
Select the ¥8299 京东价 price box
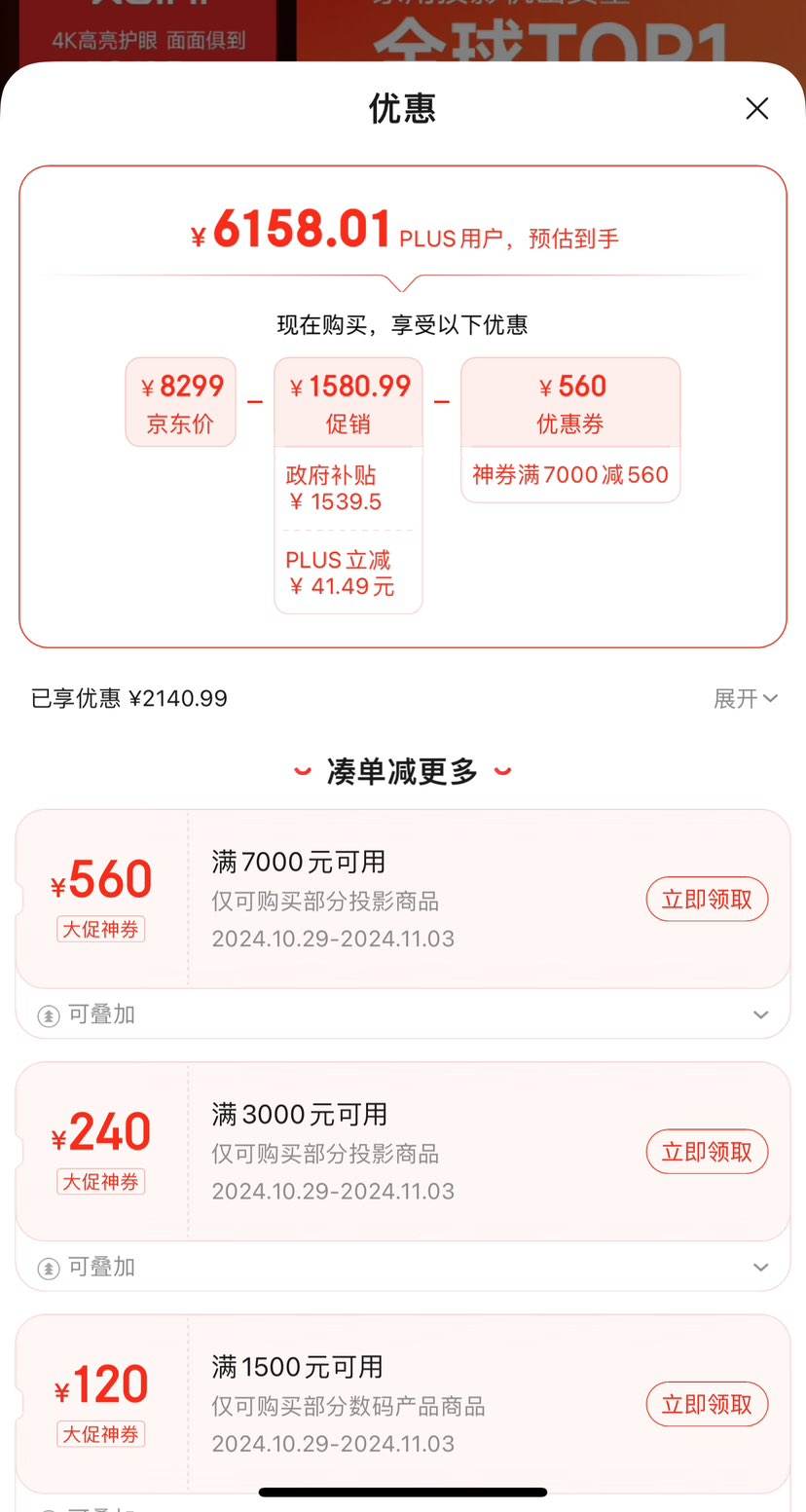click(x=180, y=401)
